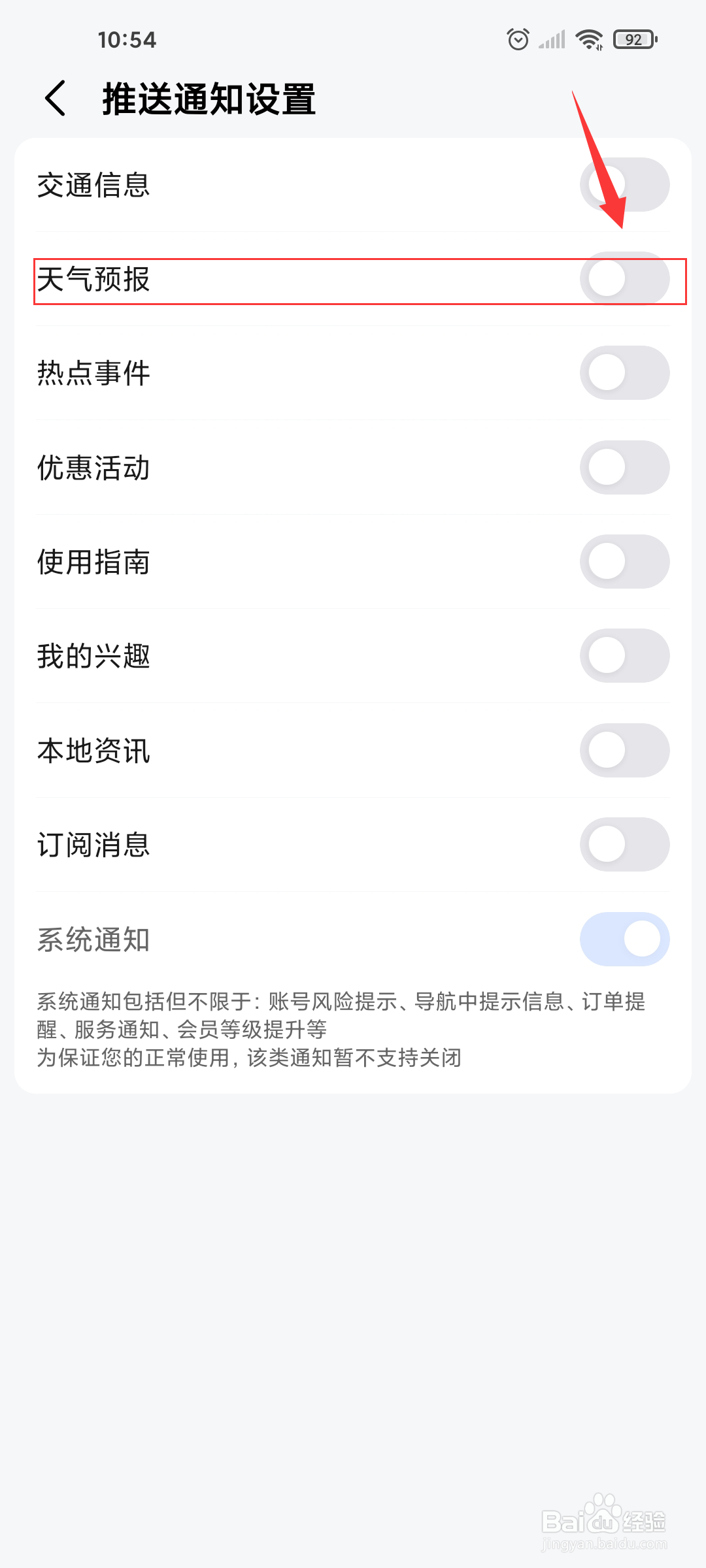Enable the 交通信息 traffic info notifications
The height and width of the screenshot is (1568, 706).
point(624,185)
